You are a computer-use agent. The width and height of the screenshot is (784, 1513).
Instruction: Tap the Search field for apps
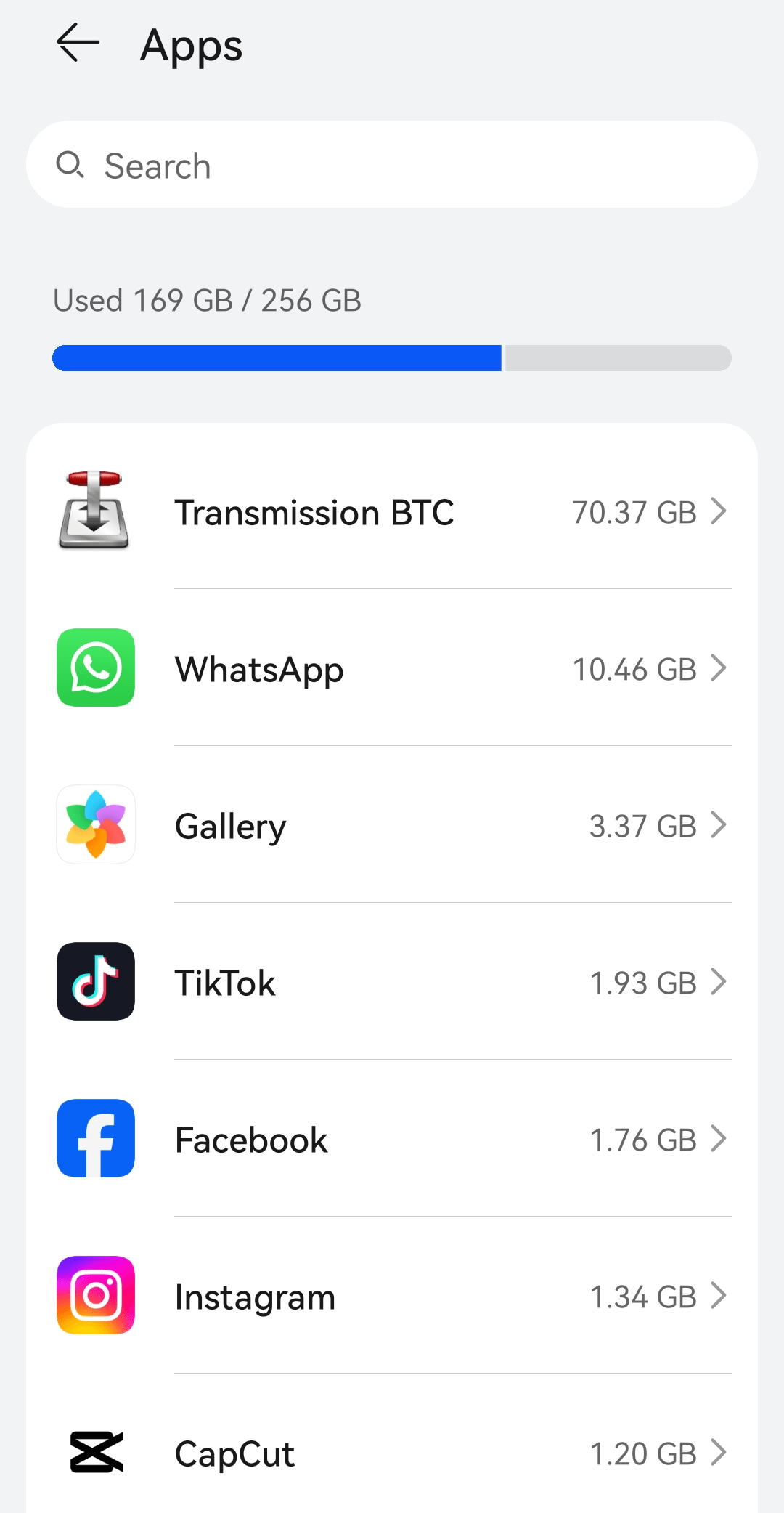coord(392,165)
